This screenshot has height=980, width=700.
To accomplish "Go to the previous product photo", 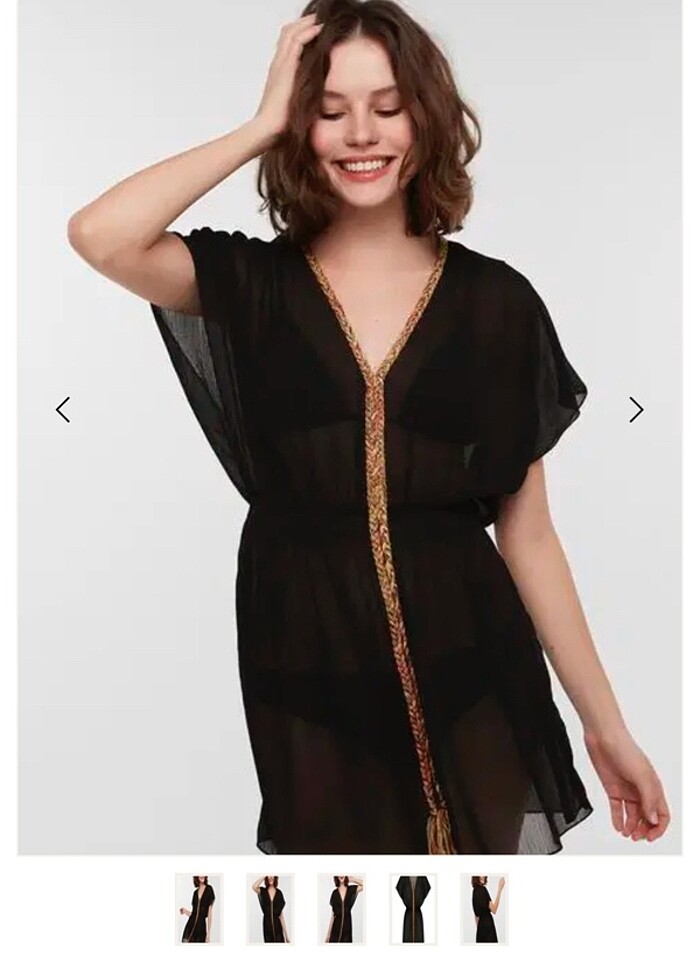I will click(63, 409).
